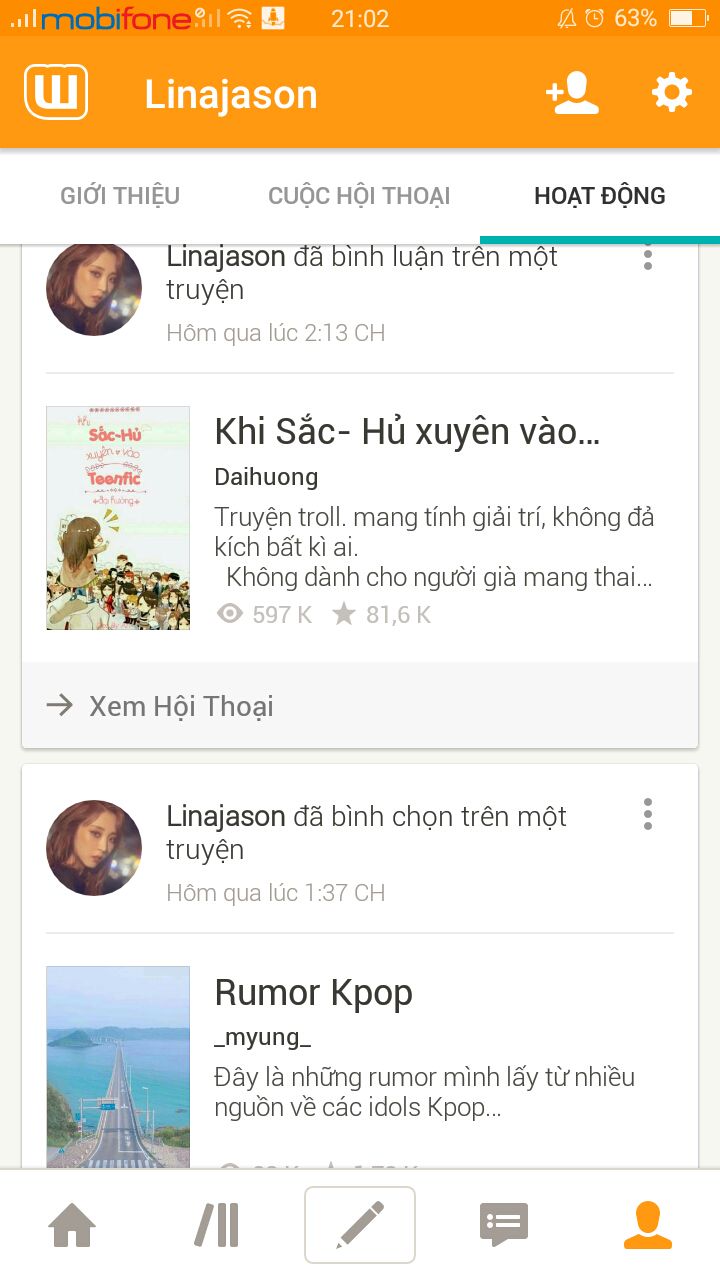The height and width of the screenshot is (1280, 720).
Task: Tap Xem Hội Thoại link
Action: pyautogui.click(x=180, y=706)
